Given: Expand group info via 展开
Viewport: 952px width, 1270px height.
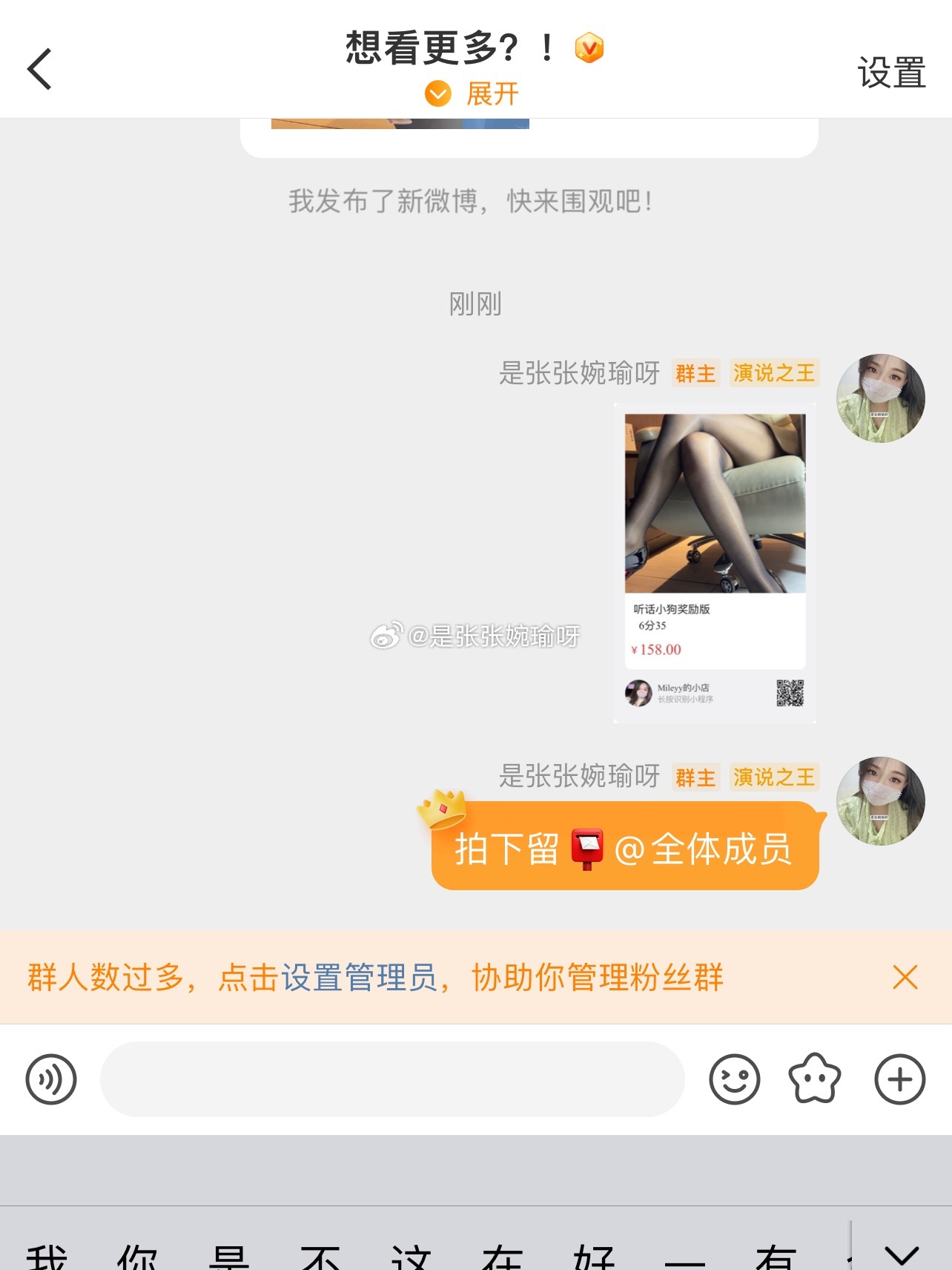Looking at the screenshot, I should (x=472, y=94).
